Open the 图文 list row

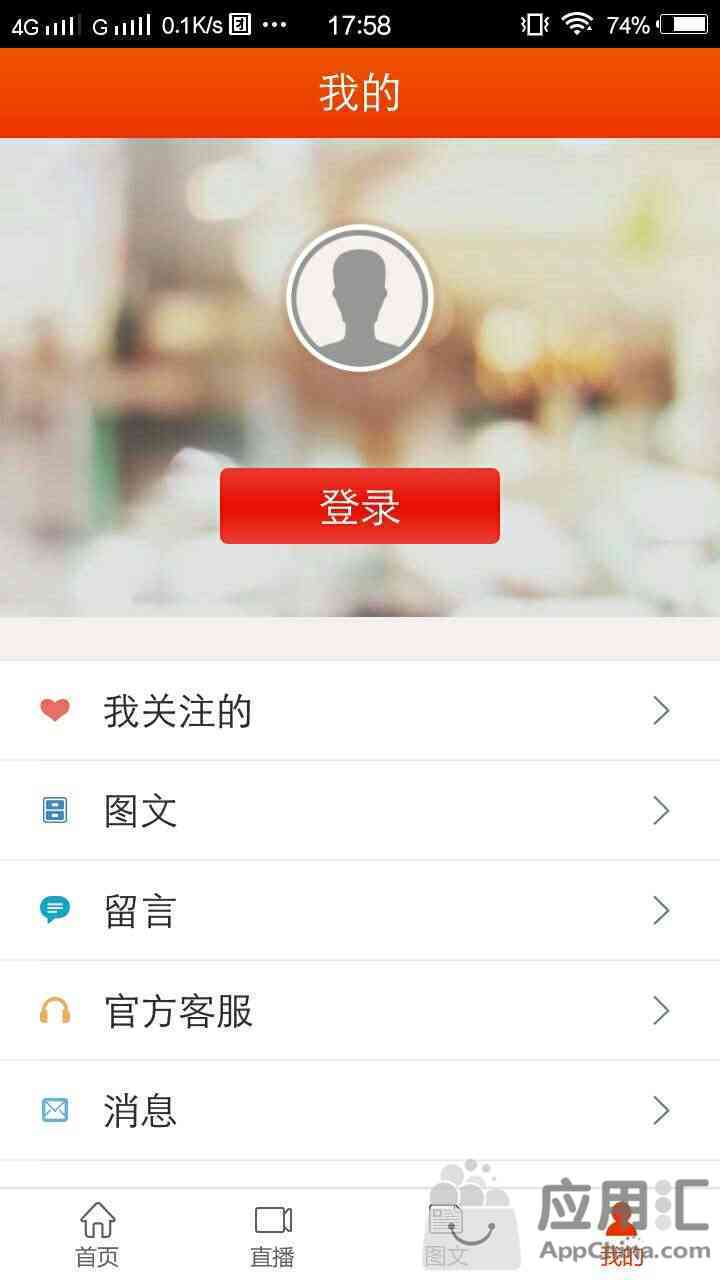(x=360, y=811)
